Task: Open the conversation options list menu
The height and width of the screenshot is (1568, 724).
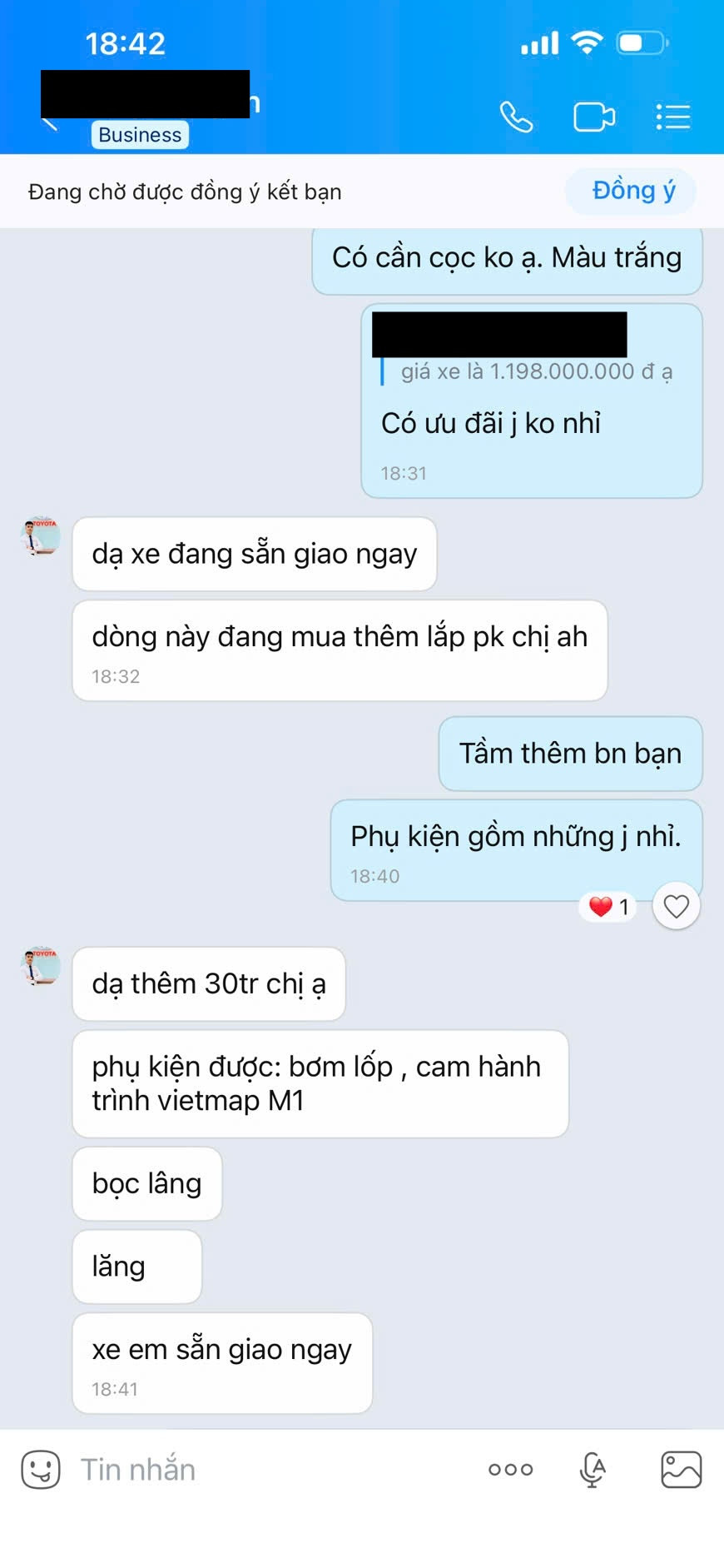Action: click(672, 117)
